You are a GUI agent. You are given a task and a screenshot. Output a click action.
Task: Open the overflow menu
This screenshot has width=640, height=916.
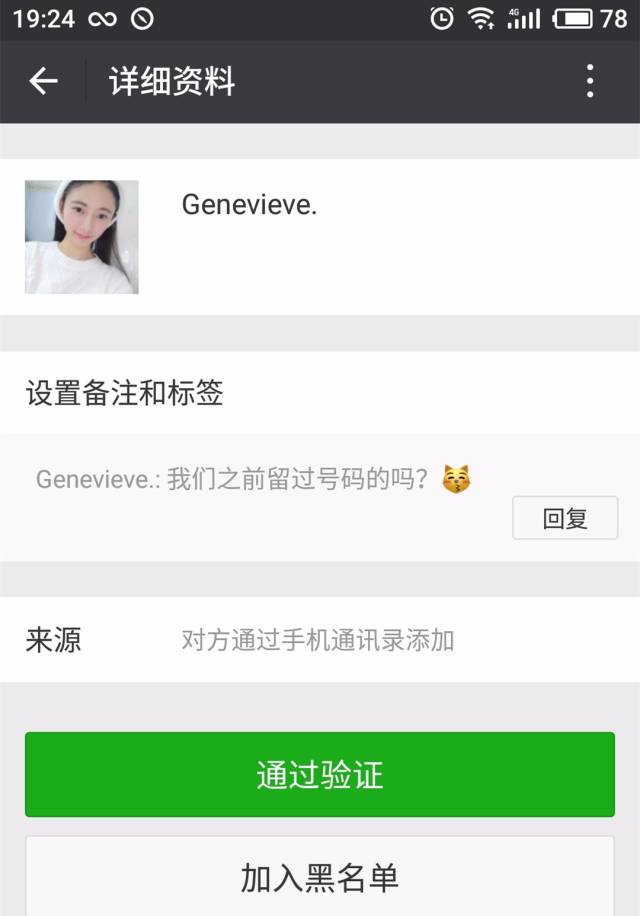point(590,82)
